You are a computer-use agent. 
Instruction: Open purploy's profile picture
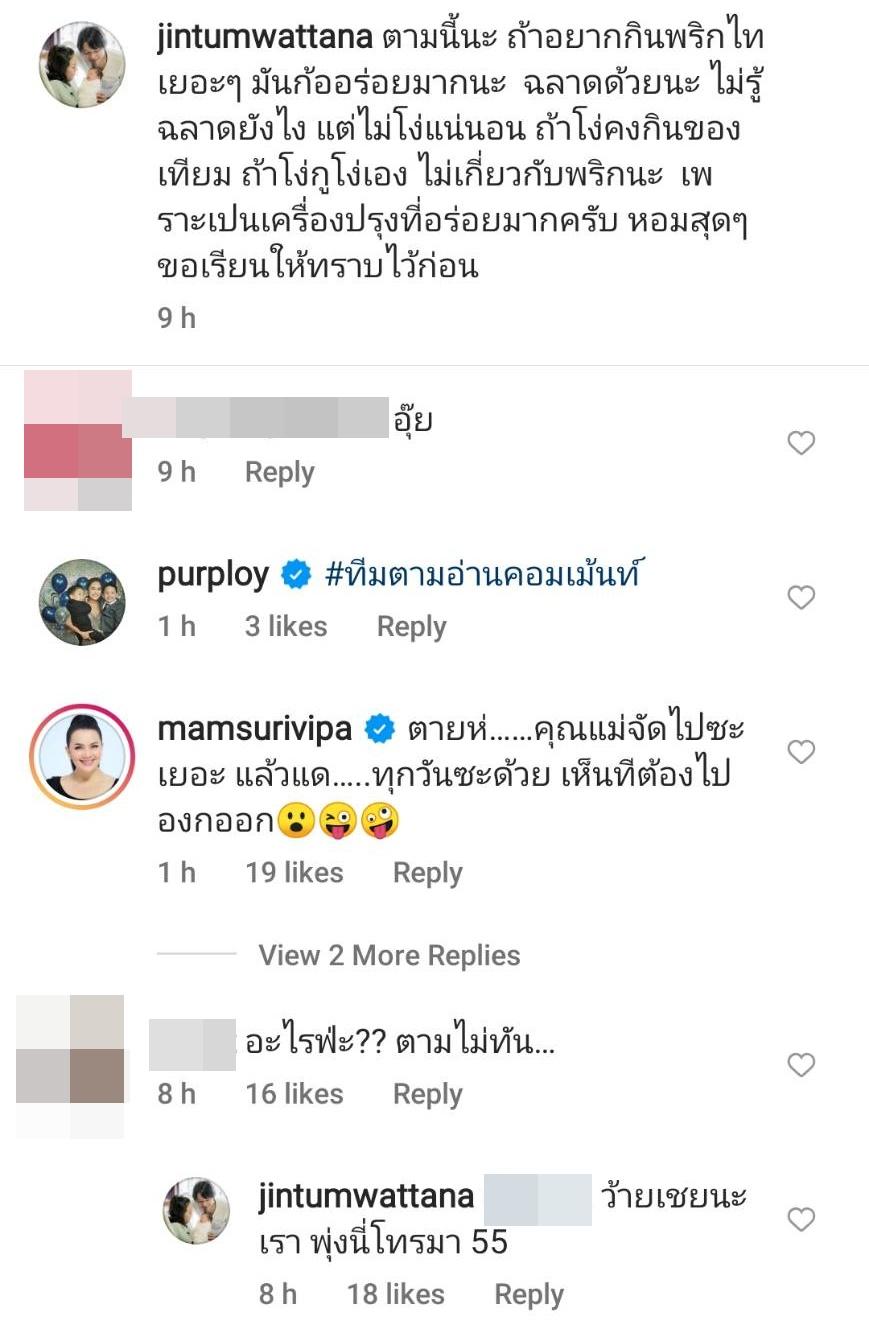point(82,602)
